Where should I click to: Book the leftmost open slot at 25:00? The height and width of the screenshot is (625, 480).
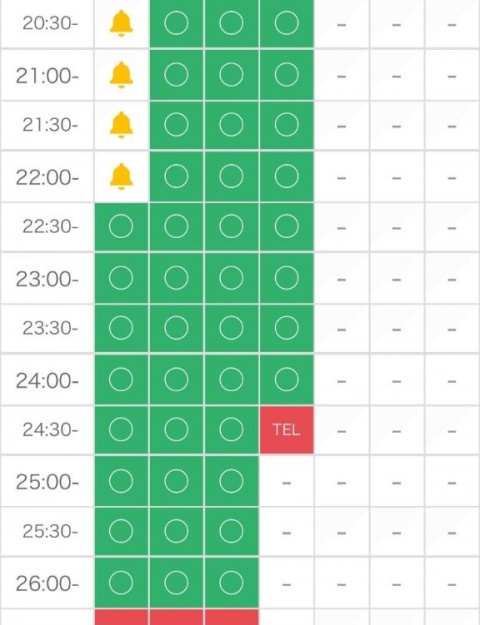[121, 481]
